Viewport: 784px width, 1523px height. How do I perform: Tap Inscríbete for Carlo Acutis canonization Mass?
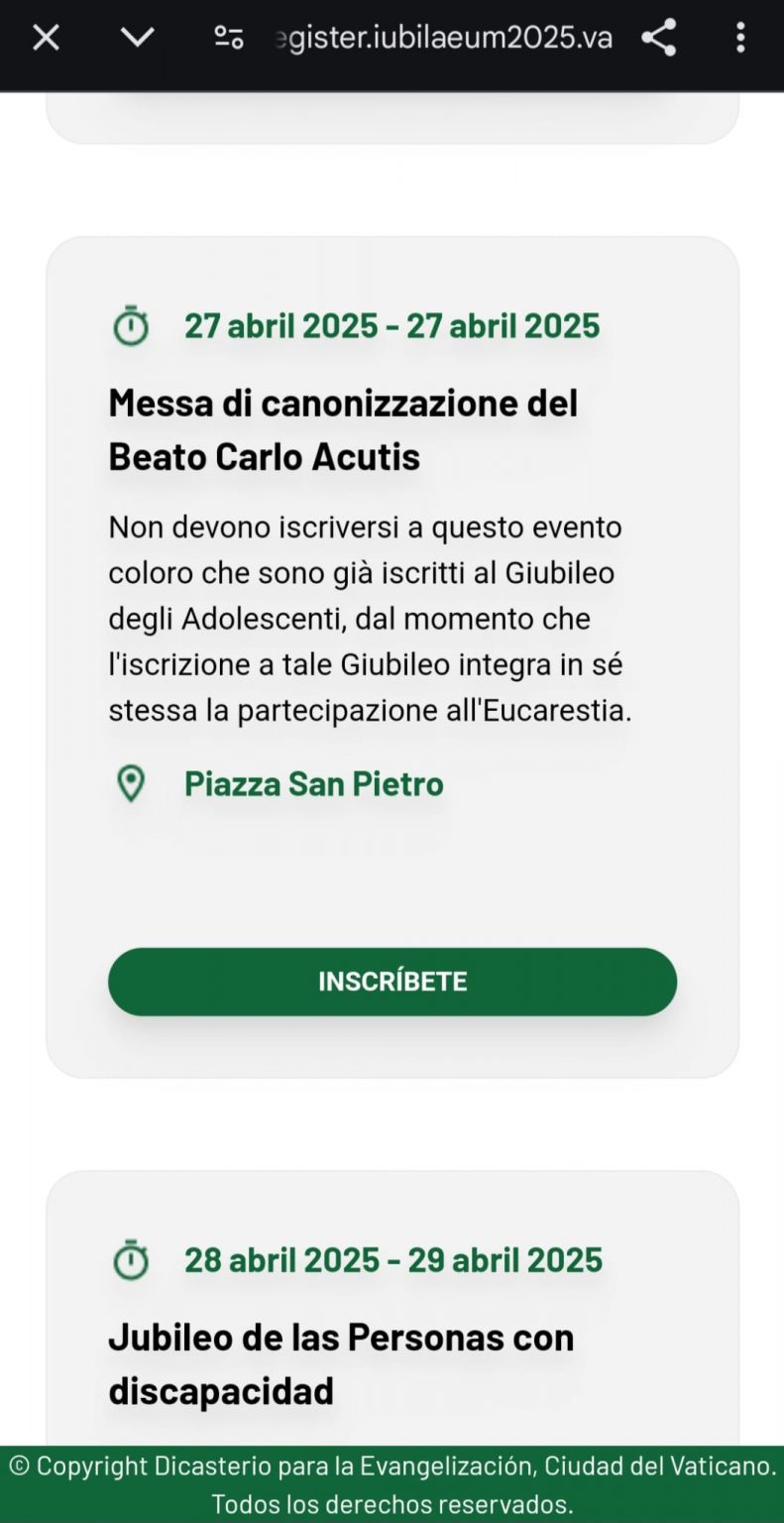point(392,981)
